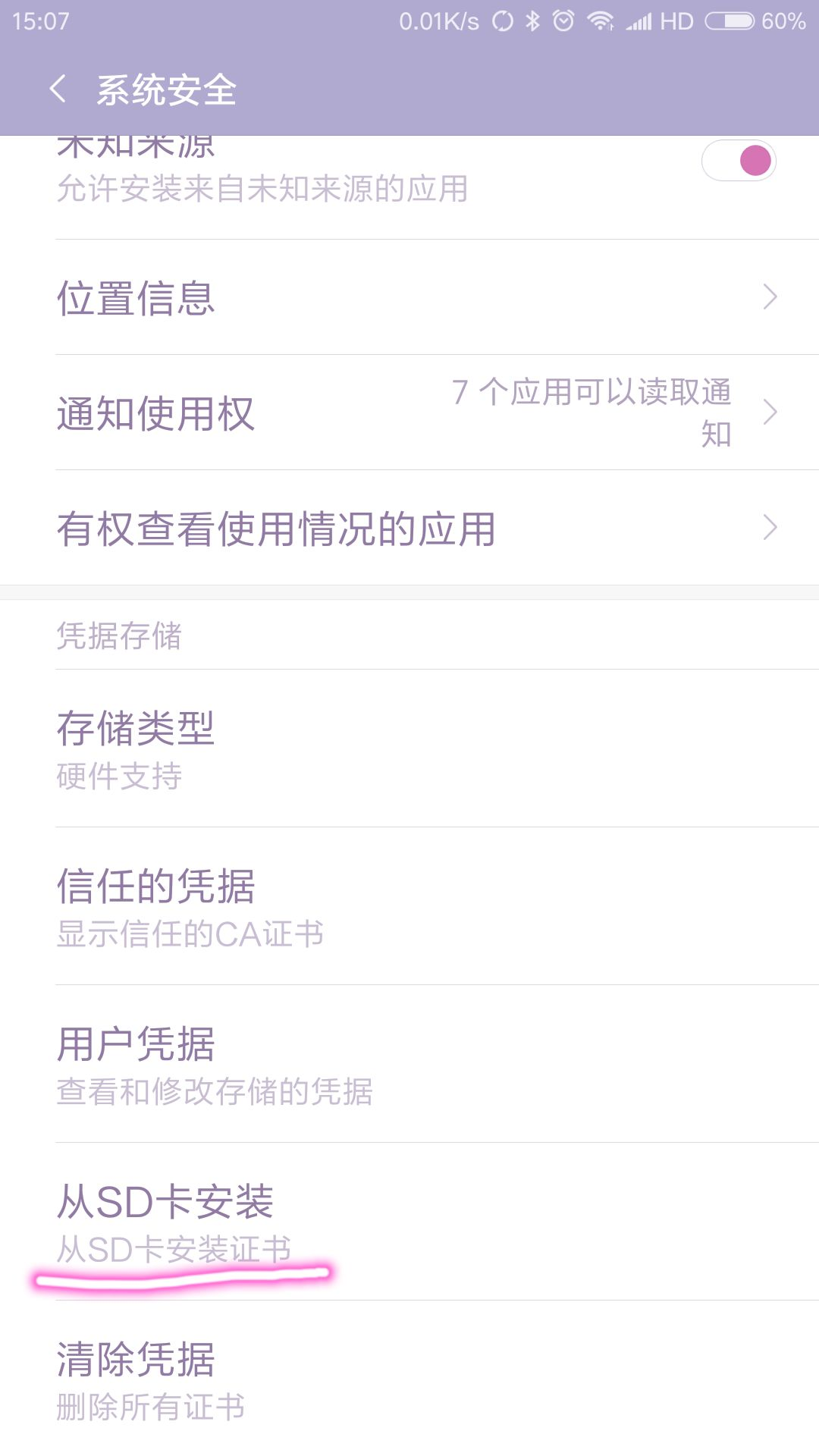Open 位置信息 settings
This screenshot has width=819, height=1456.
409,297
